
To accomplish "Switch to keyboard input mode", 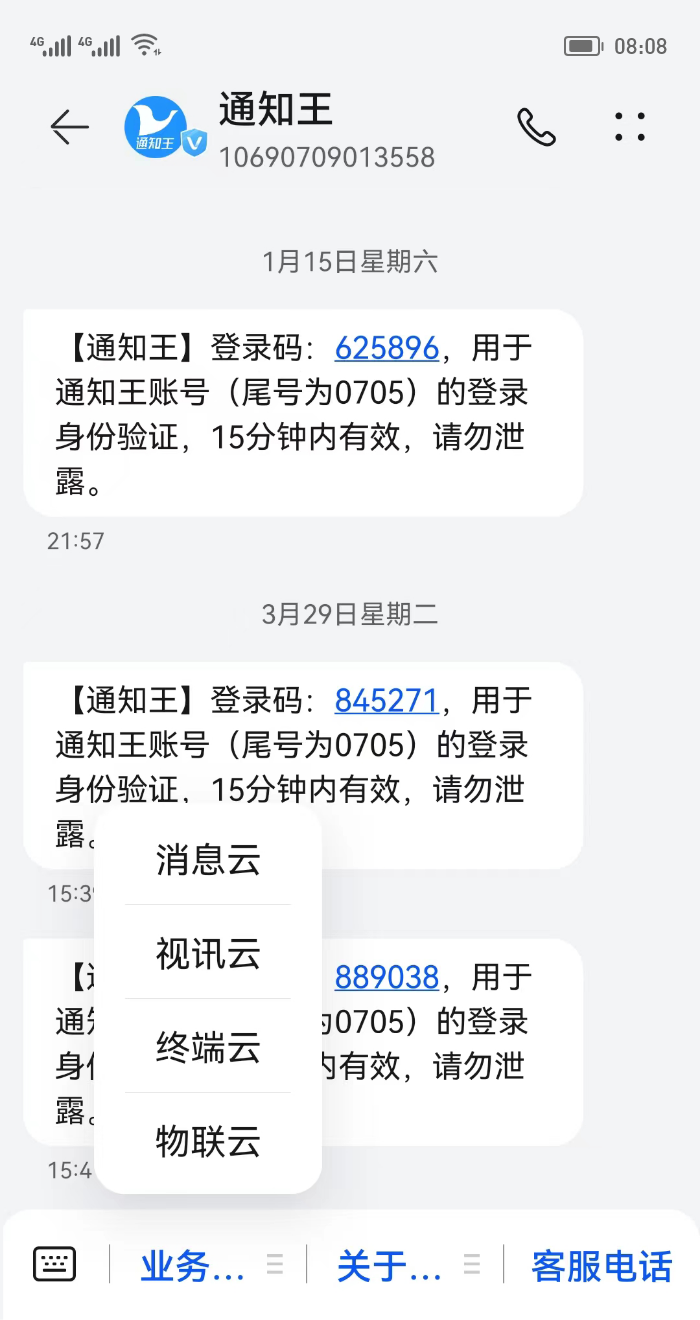I will [54, 1264].
